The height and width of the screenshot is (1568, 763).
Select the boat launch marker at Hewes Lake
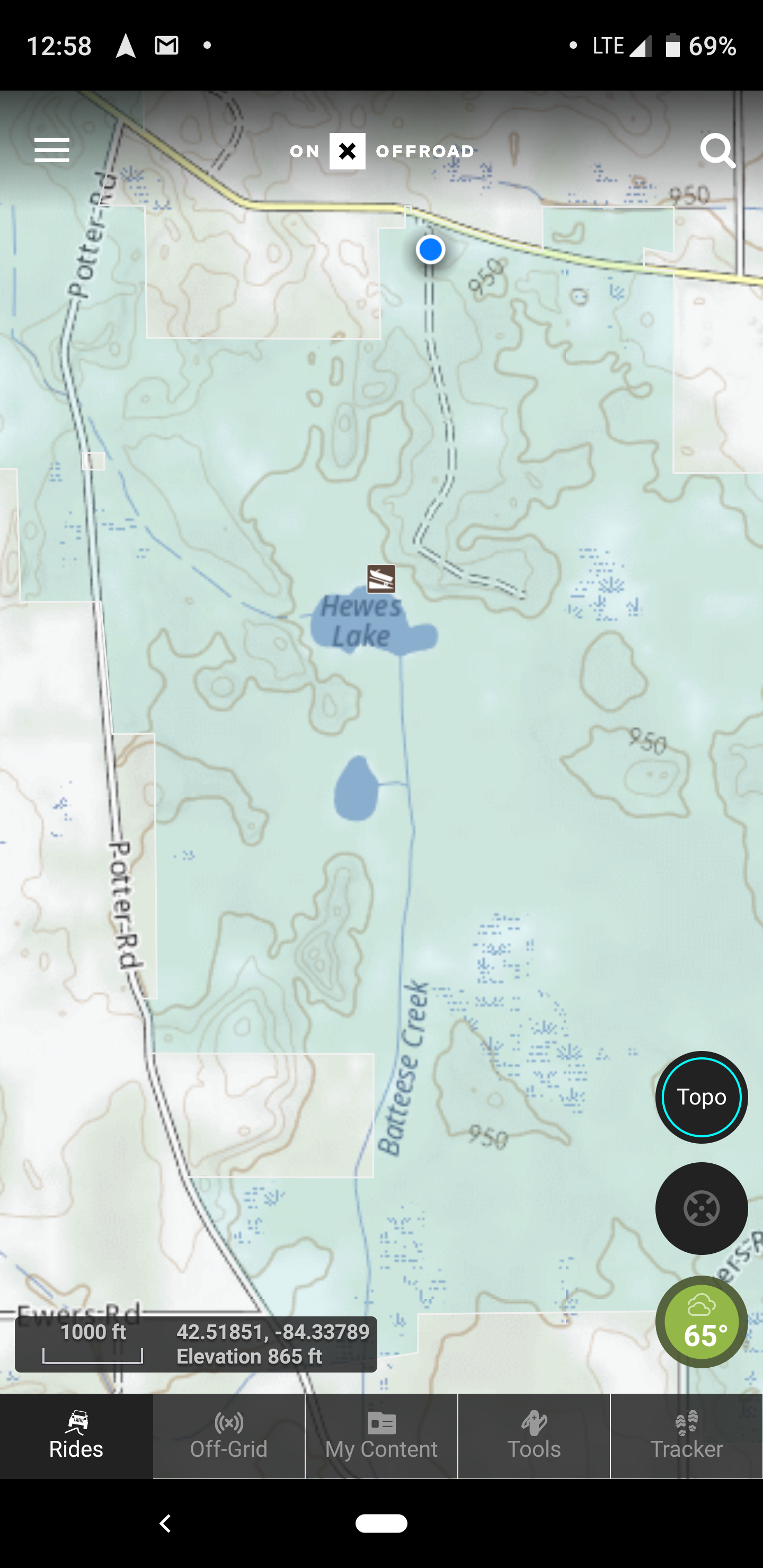pyautogui.click(x=381, y=579)
